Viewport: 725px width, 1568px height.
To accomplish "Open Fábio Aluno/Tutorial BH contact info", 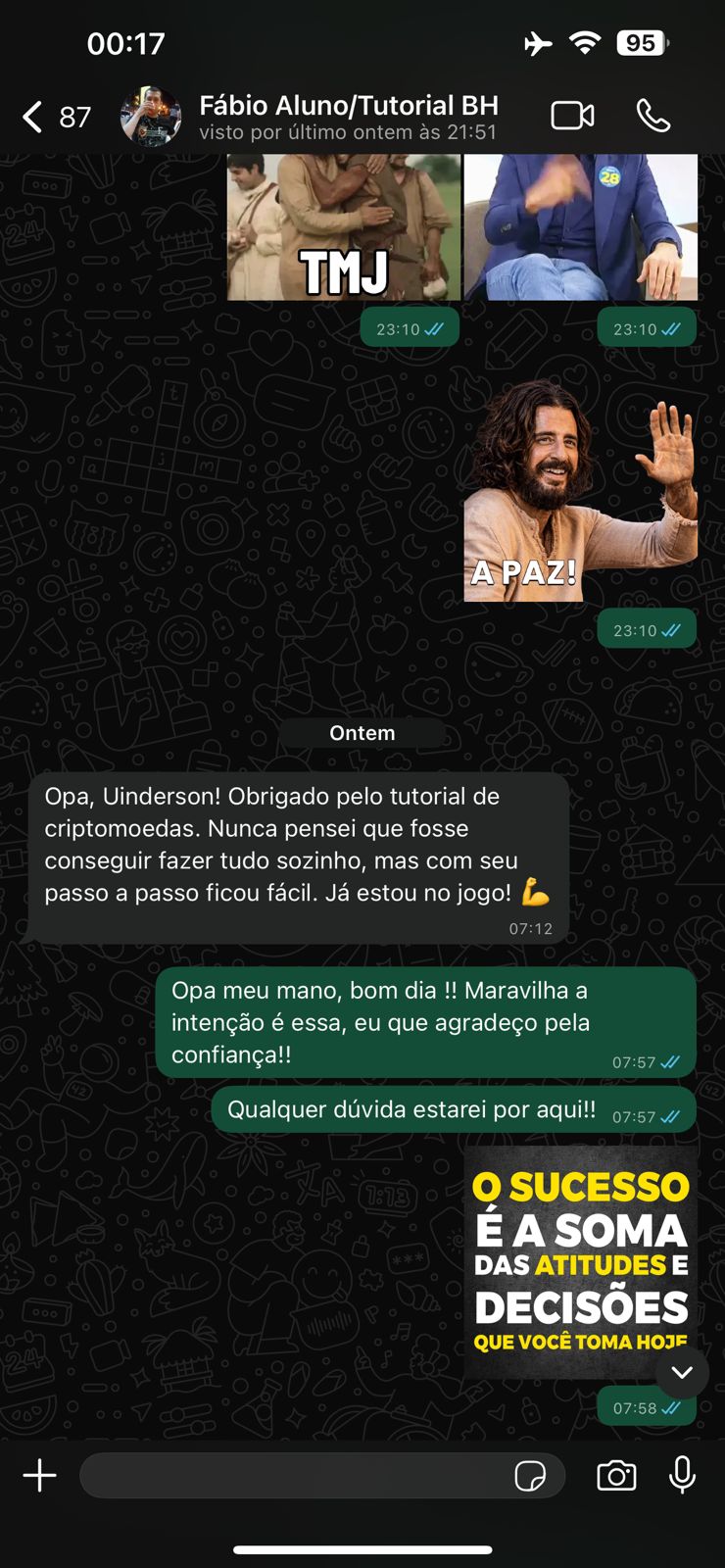I will (x=348, y=117).
